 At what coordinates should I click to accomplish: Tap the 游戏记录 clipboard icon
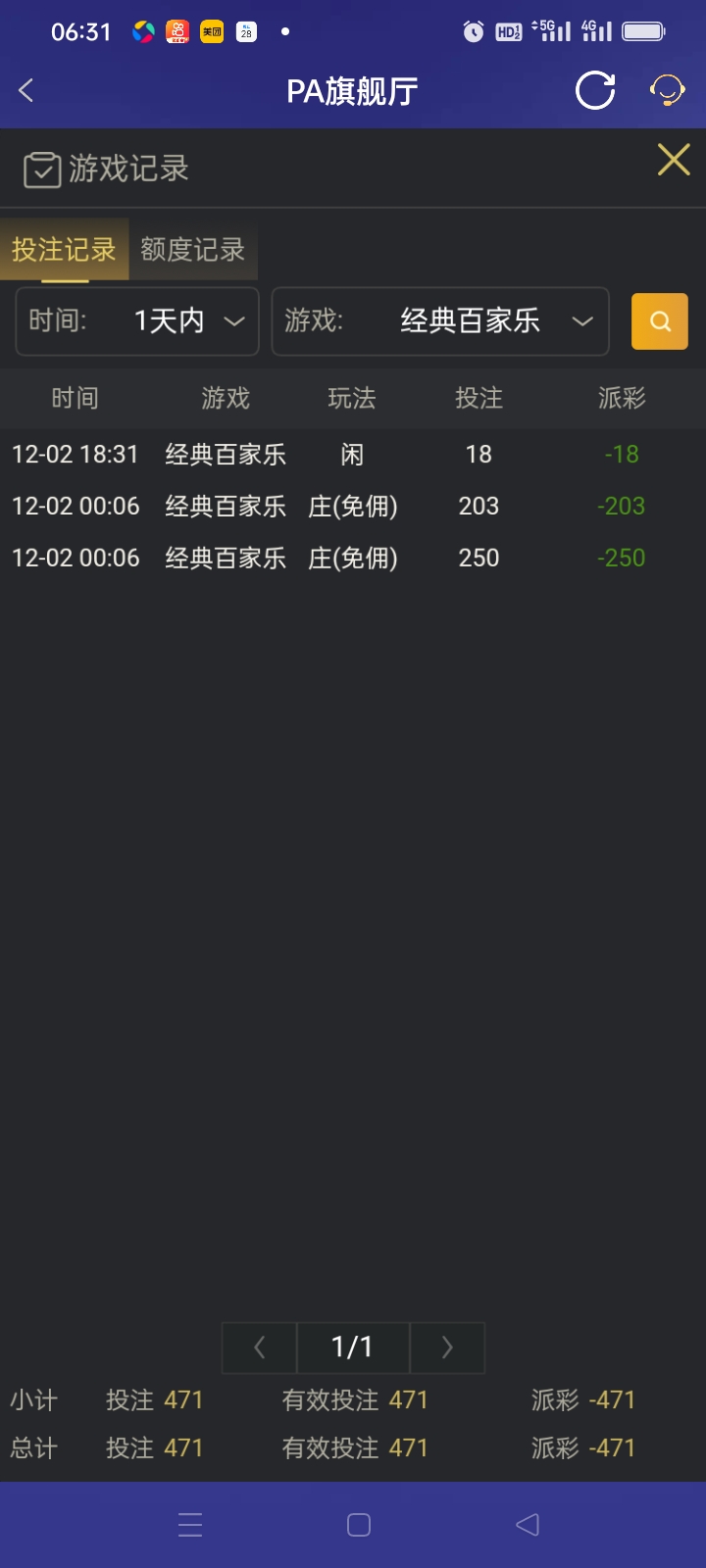point(41,169)
